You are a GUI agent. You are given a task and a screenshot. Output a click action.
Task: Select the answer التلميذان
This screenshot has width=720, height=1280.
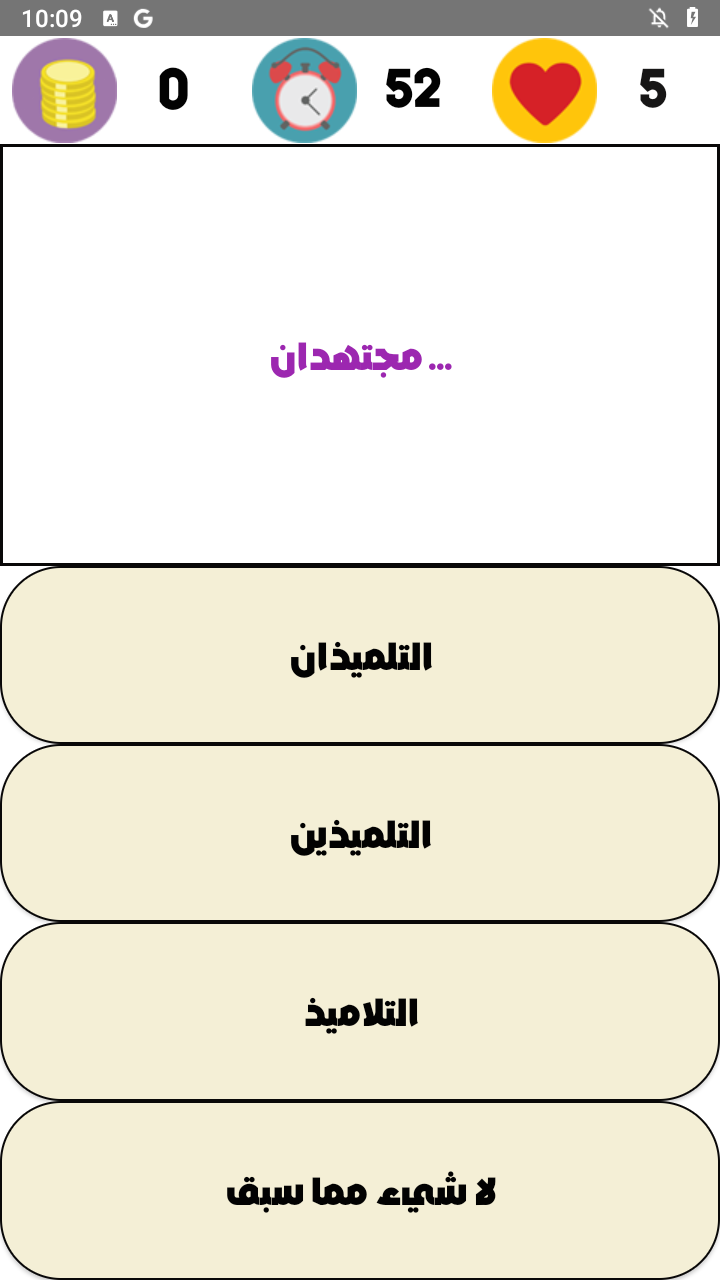(360, 656)
